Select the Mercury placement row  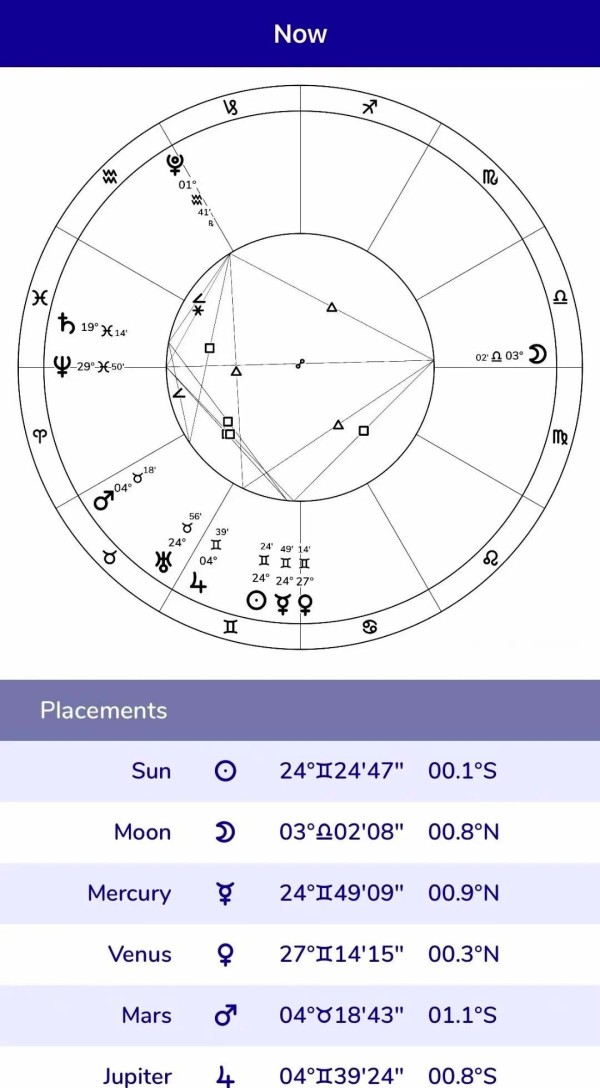pos(300,893)
